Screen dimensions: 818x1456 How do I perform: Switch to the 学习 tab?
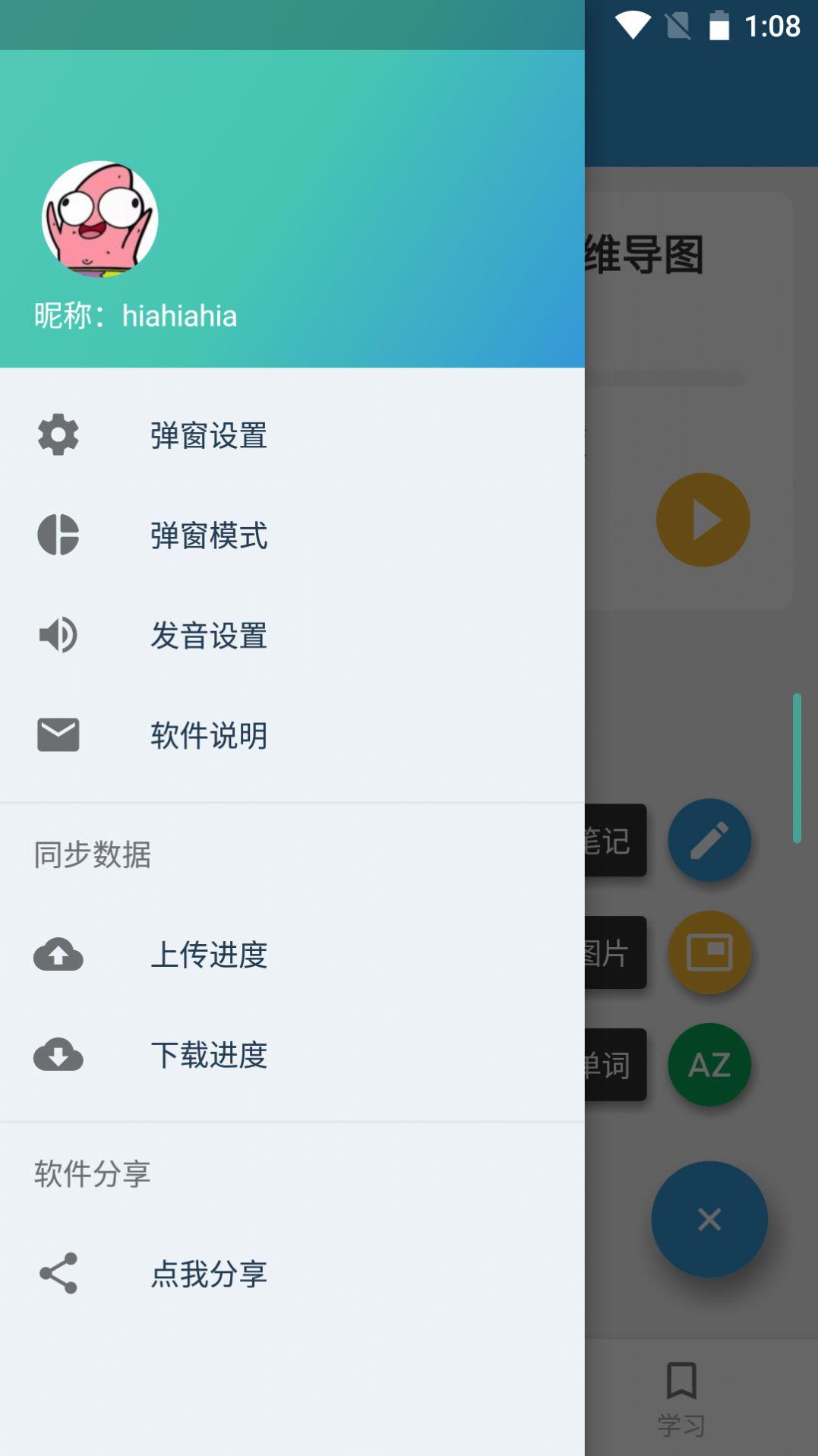tap(681, 1398)
